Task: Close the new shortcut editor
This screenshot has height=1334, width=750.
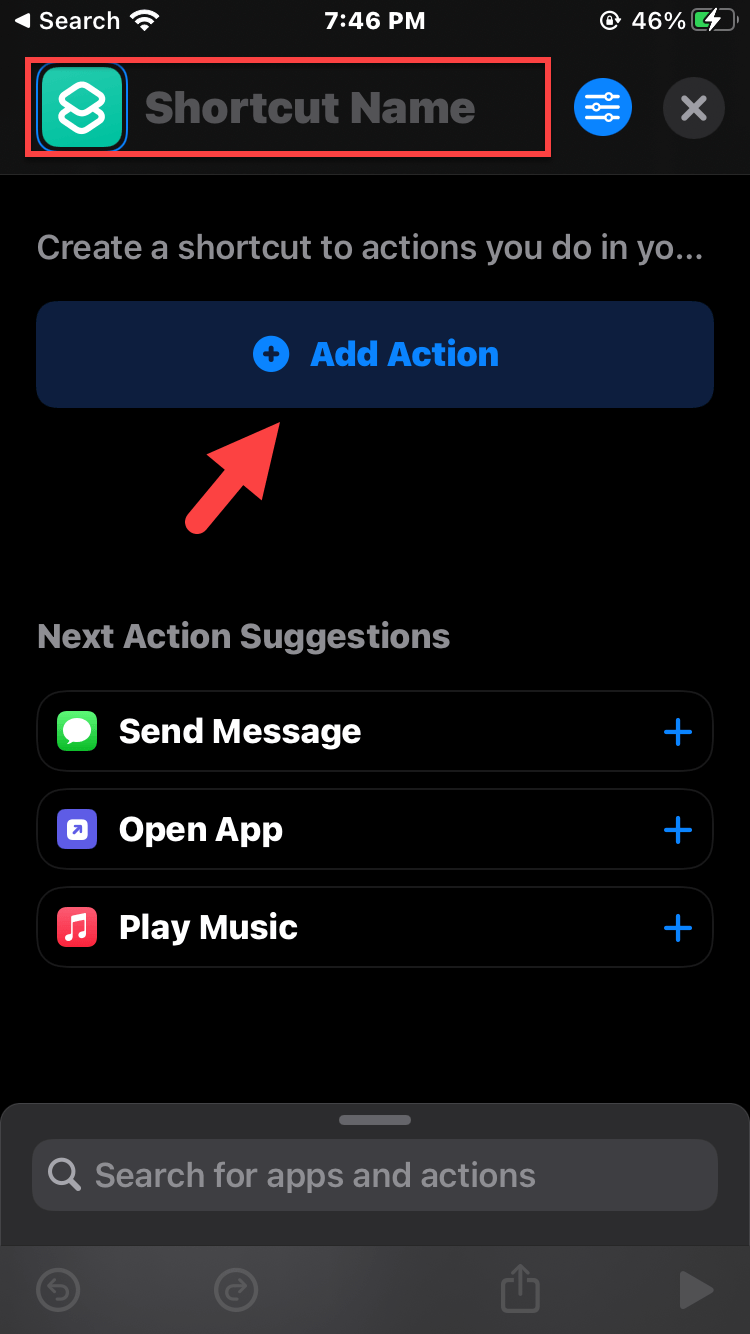Action: (x=693, y=107)
